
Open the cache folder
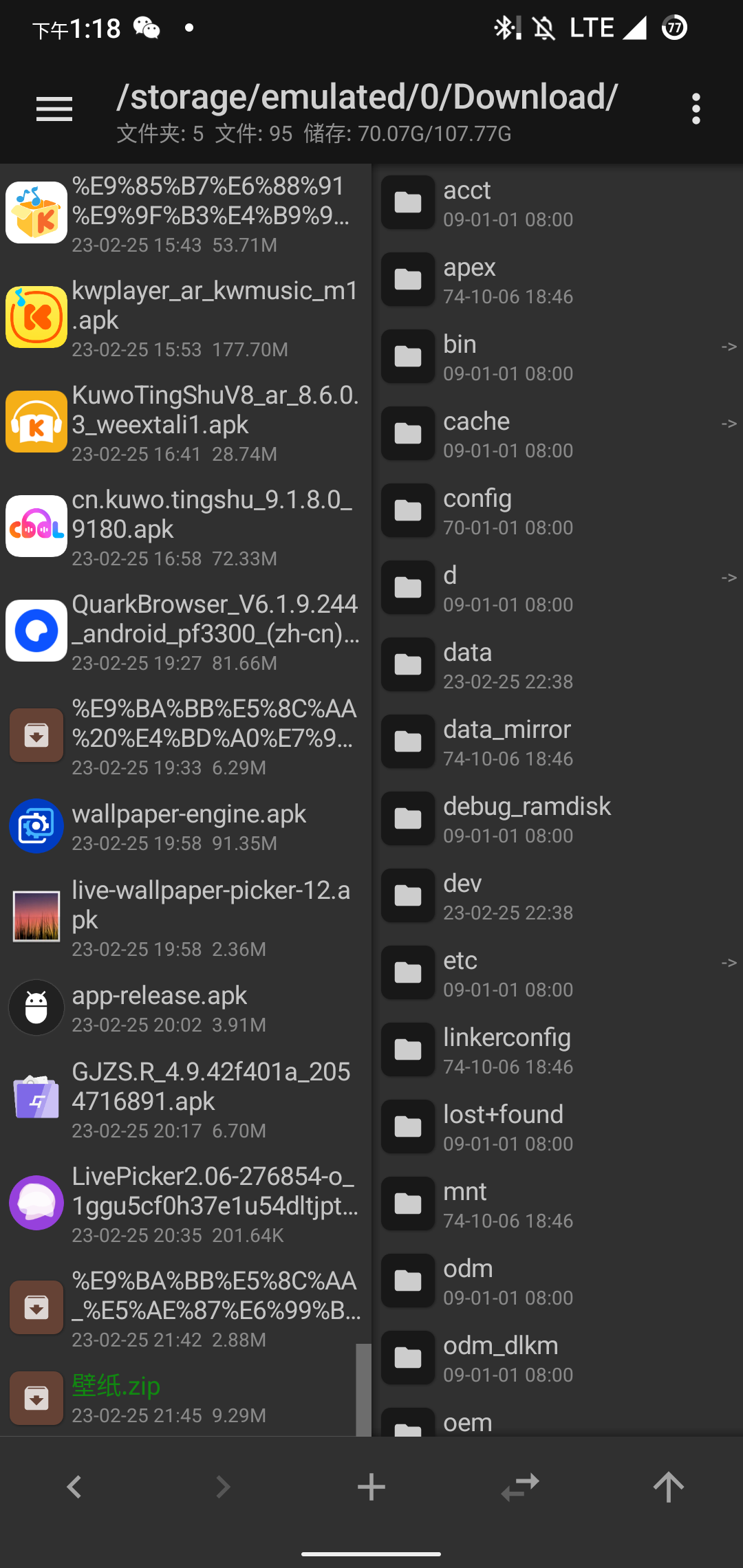557,434
